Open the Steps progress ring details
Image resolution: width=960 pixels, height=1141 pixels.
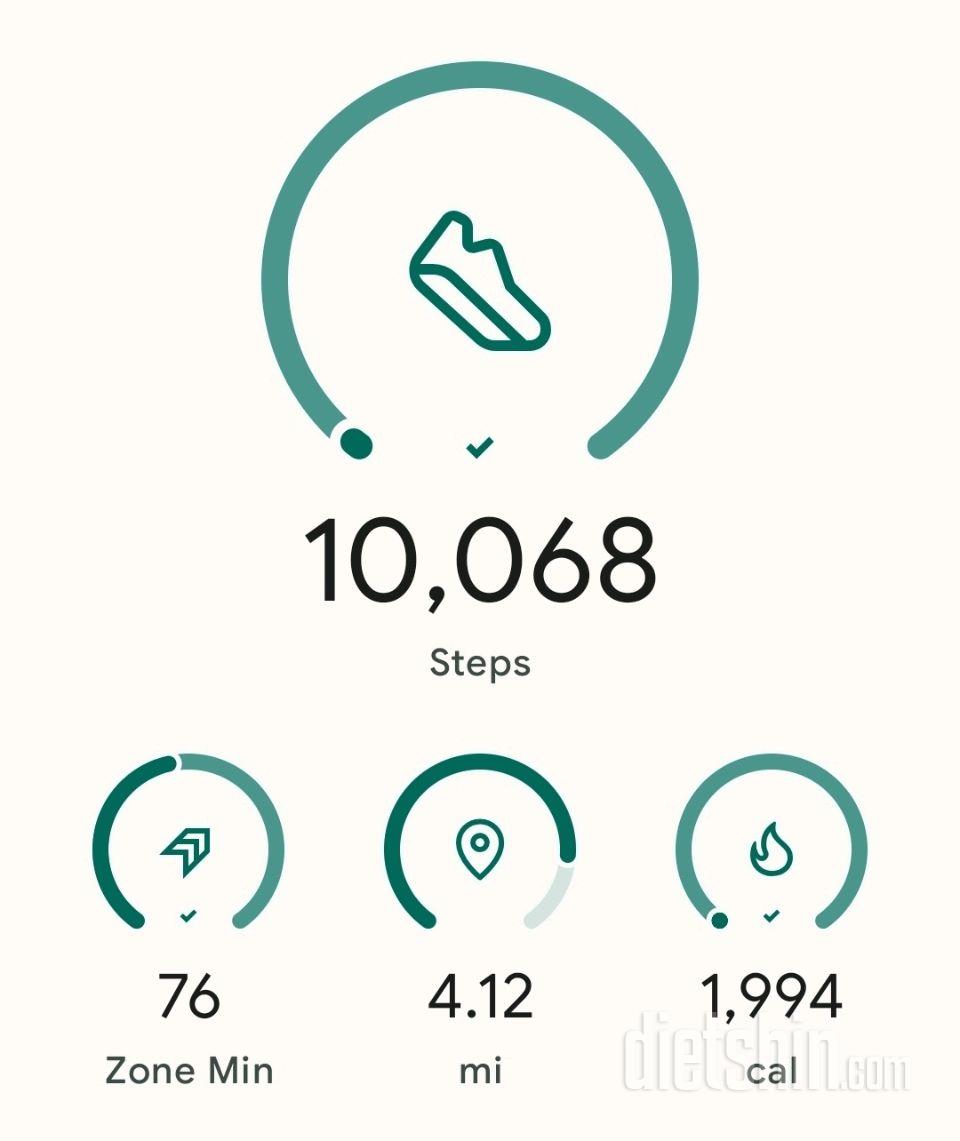pos(480,282)
